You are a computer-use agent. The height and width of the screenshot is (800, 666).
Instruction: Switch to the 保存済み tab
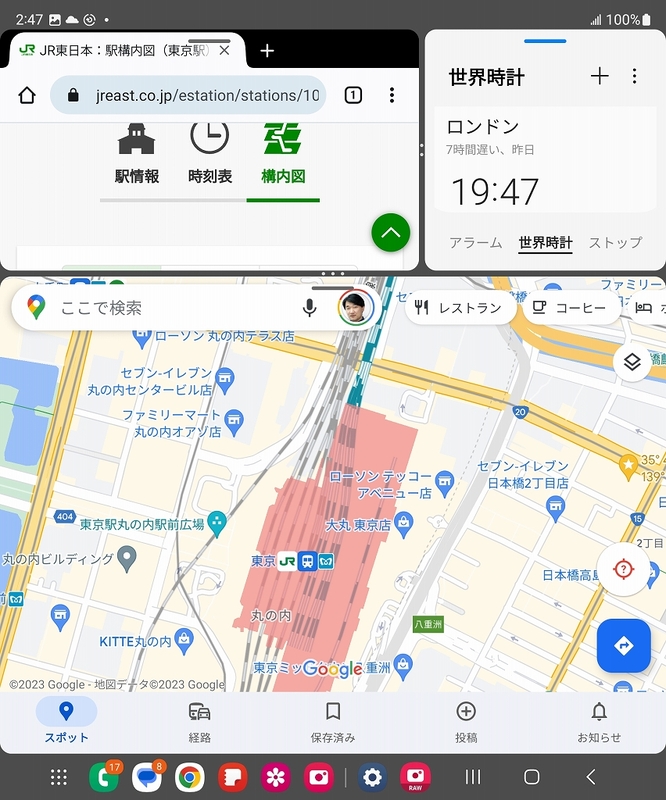333,722
